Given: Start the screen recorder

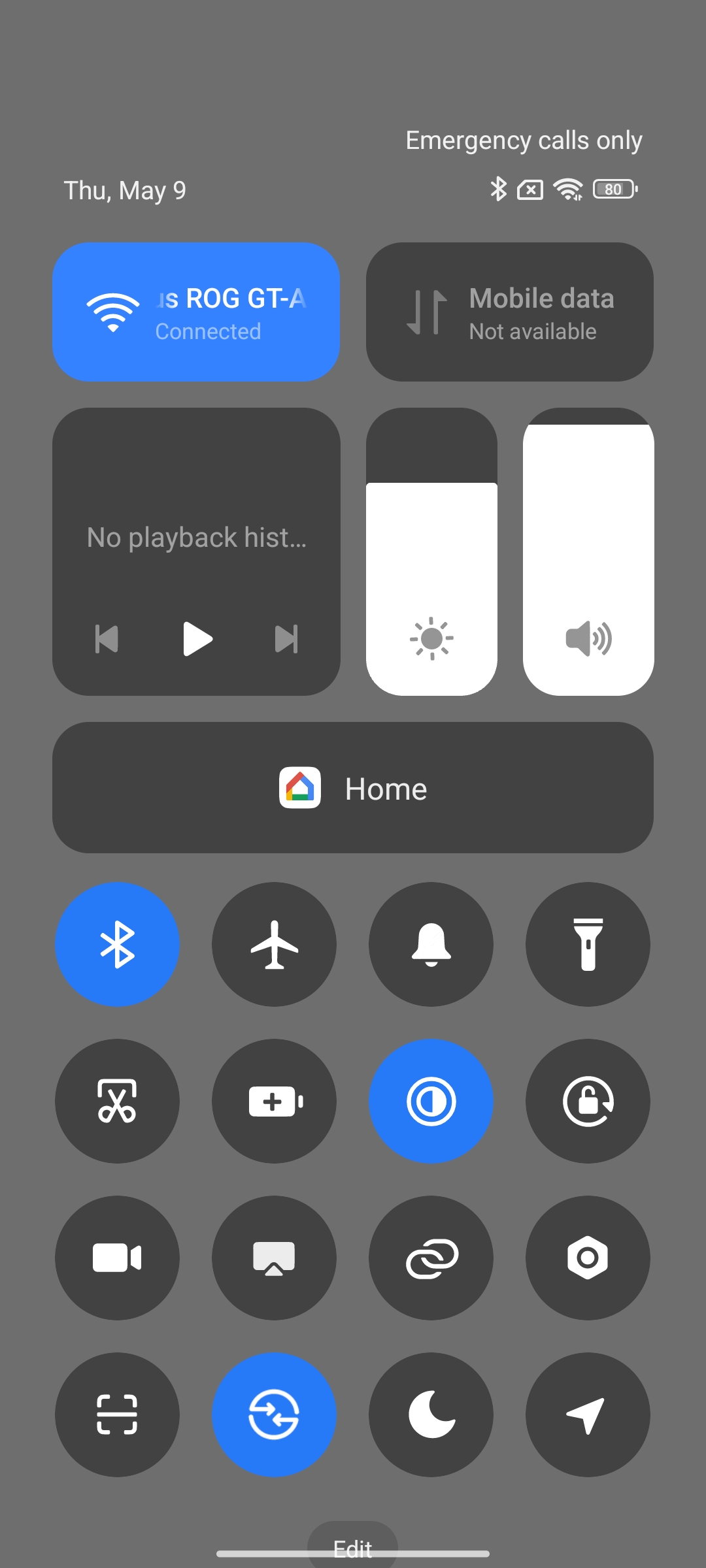Looking at the screenshot, I should pos(118,1258).
